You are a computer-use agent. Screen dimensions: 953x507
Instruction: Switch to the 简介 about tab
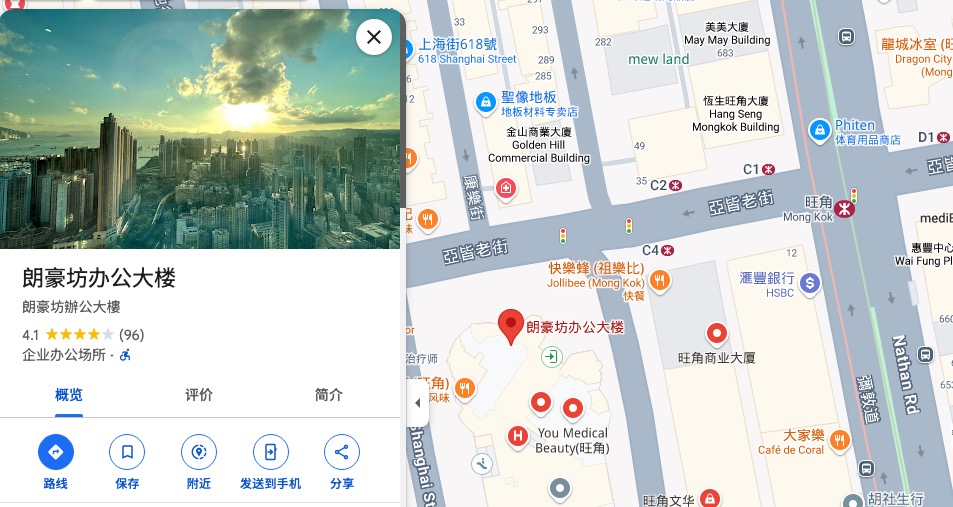328,395
